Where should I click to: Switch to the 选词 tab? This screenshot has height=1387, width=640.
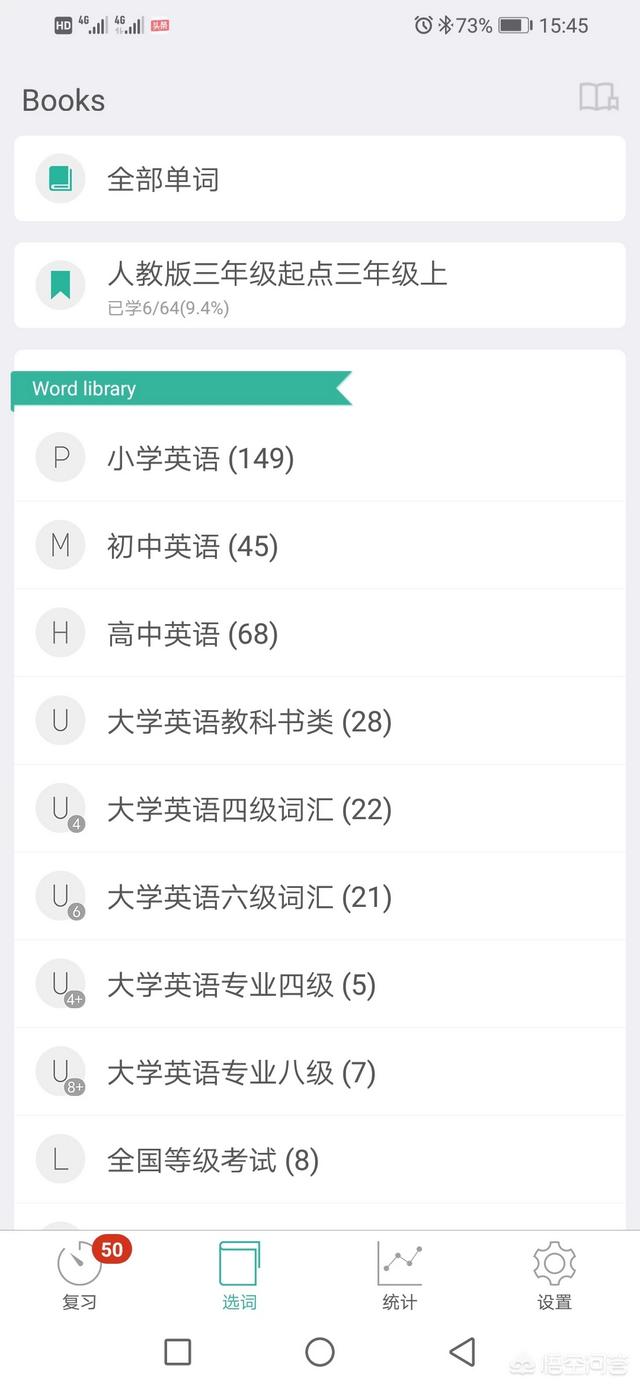(x=240, y=1274)
